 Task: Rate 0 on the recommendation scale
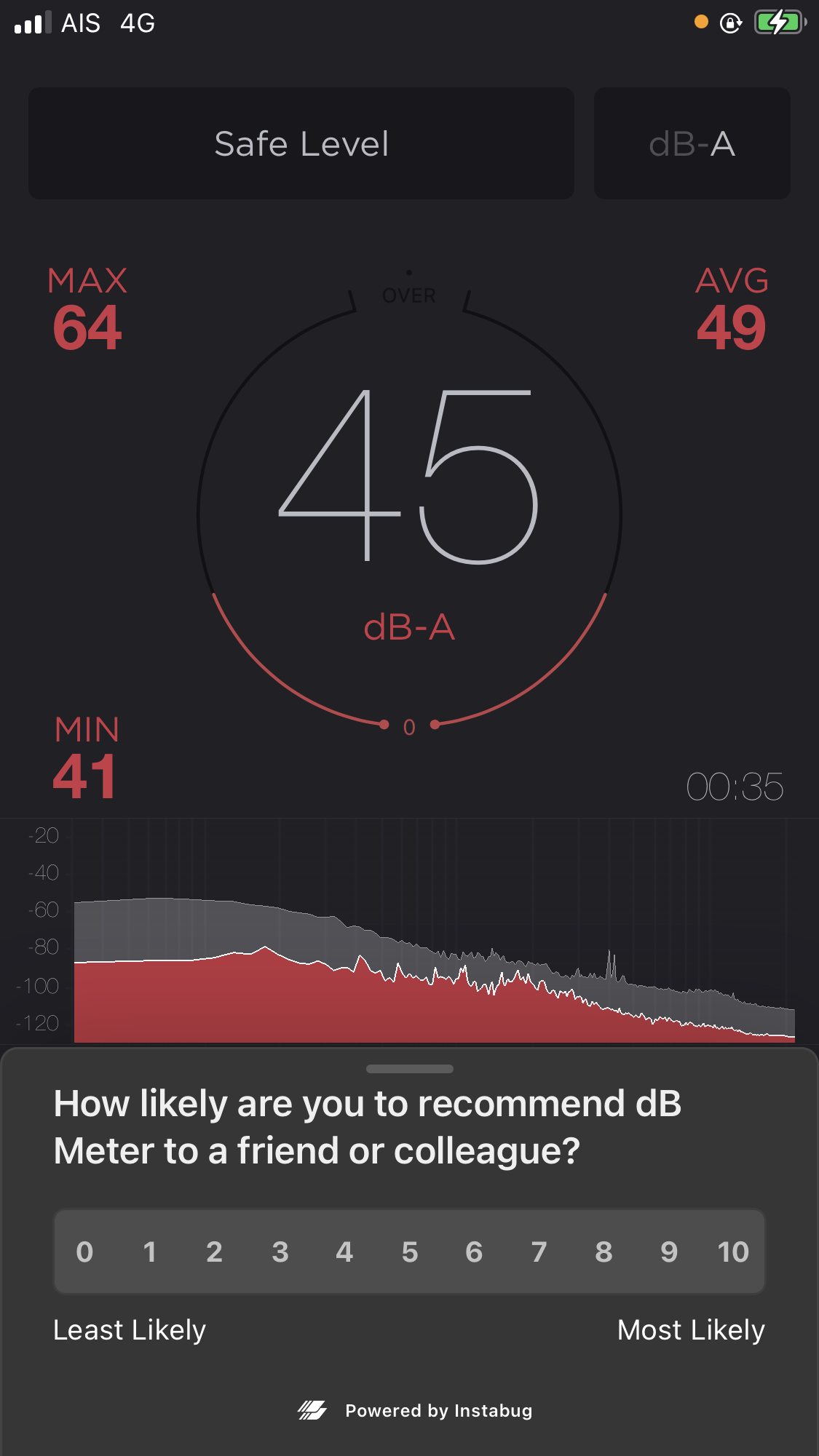click(x=84, y=1252)
